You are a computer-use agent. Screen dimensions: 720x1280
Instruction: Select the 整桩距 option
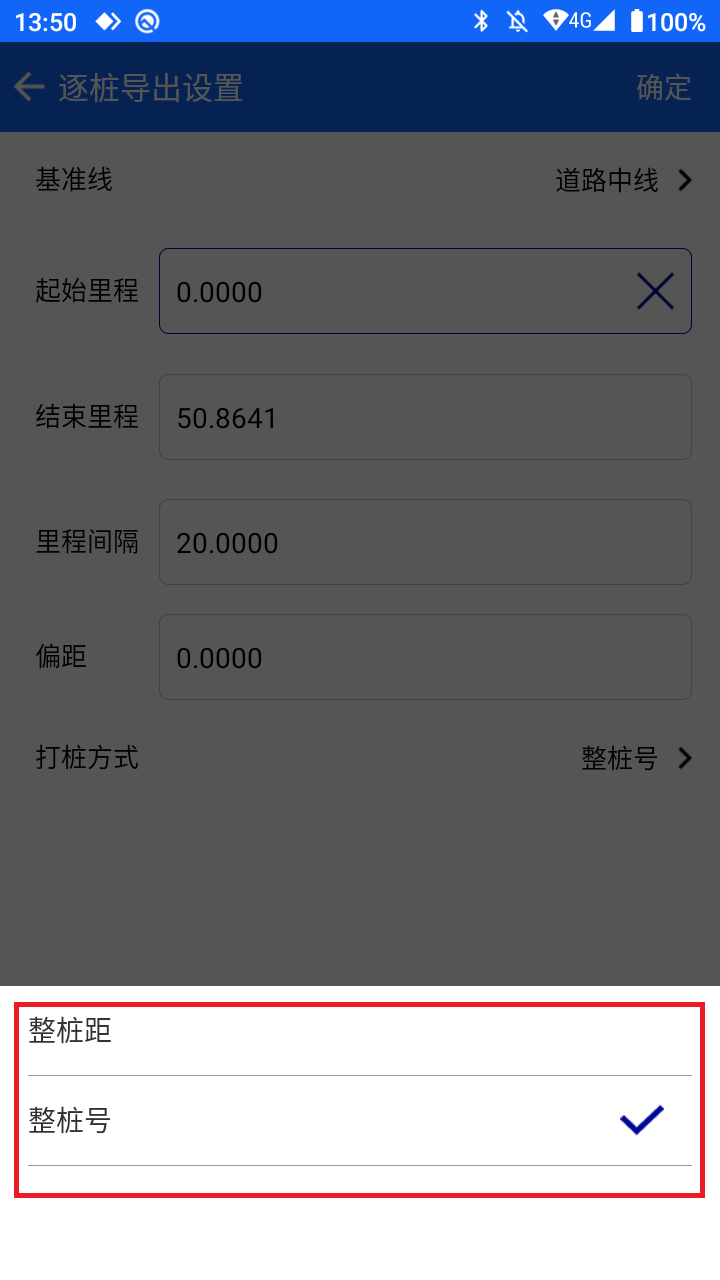pos(360,1031)
